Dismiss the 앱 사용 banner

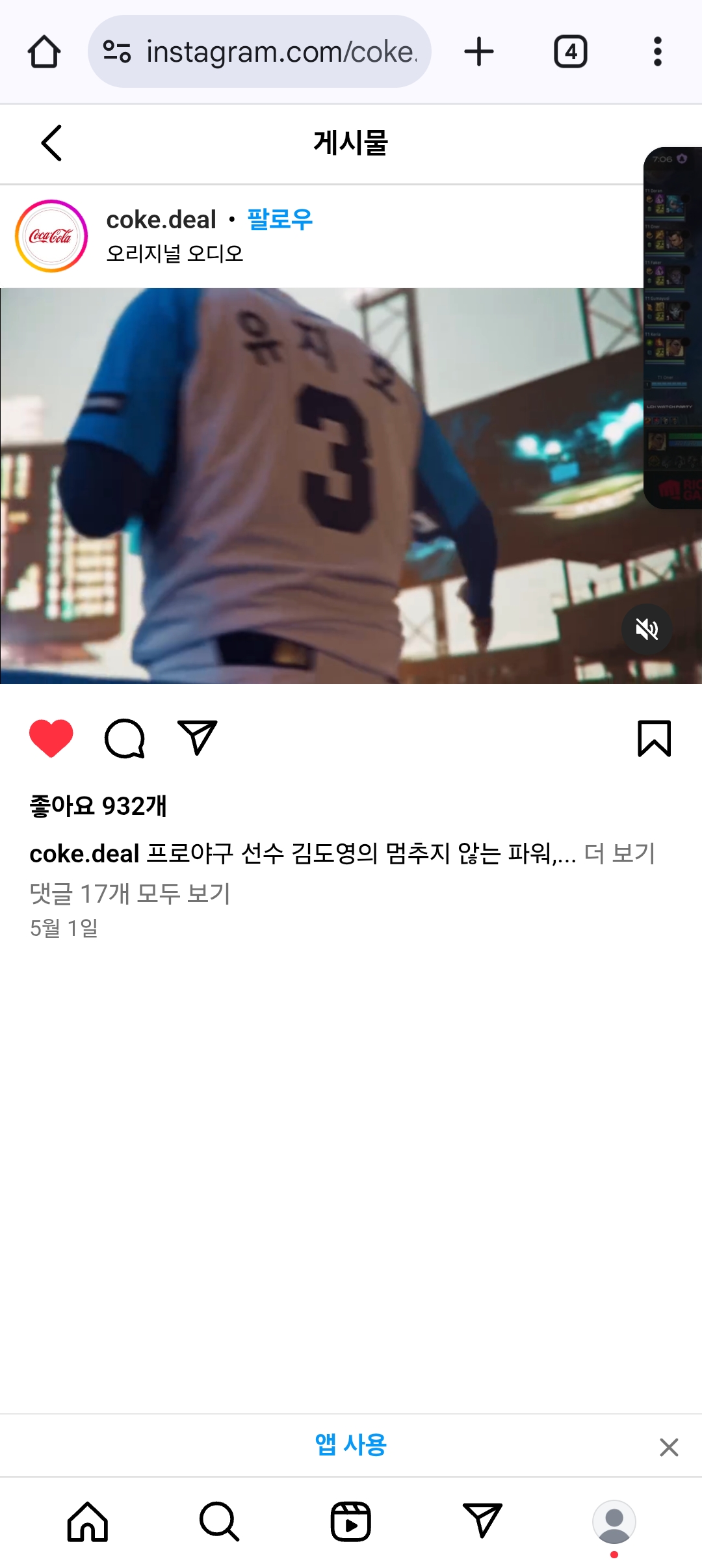click(x=669, y=1447)
